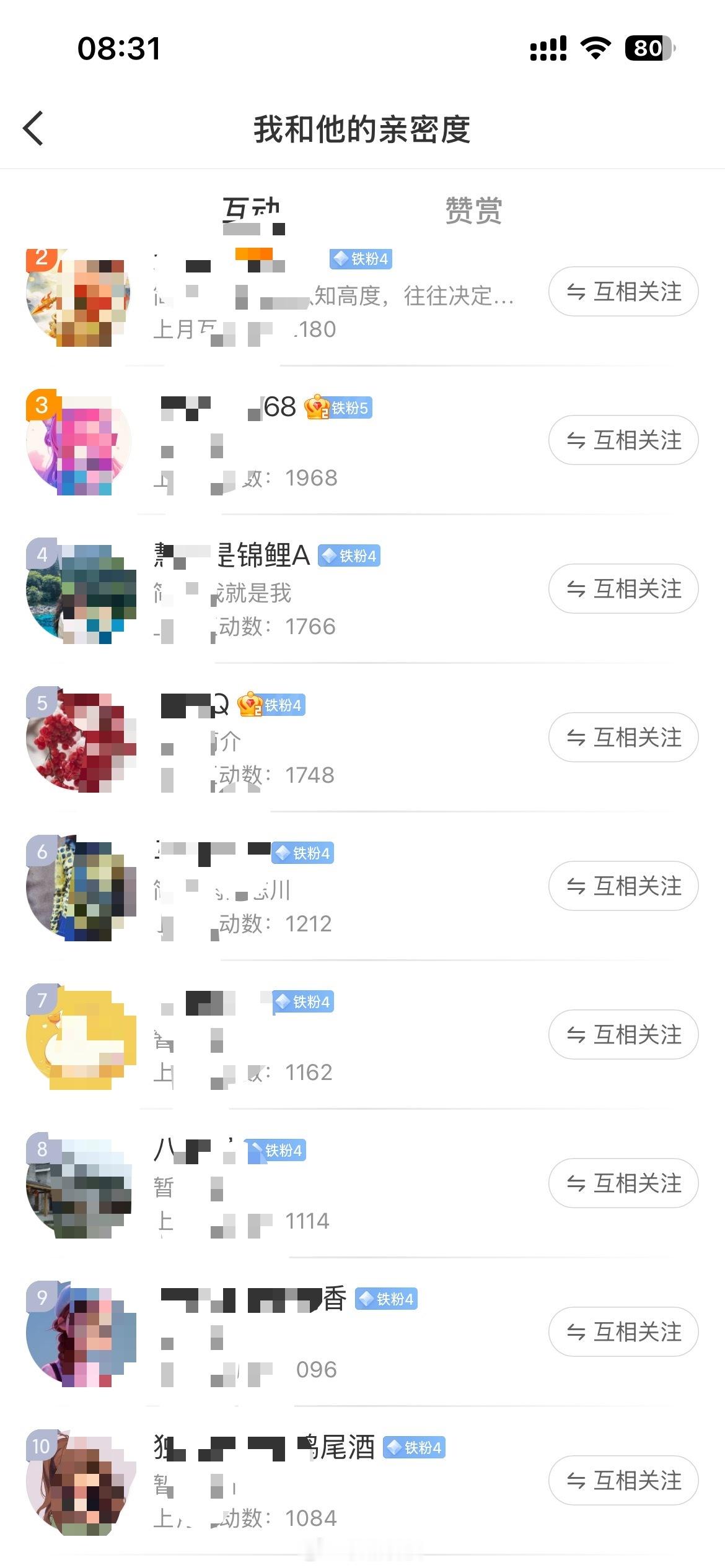The height and width of the screenshot is (1568, 725).
Task: Tap the crown 铁粉4 badge on rank-5 user
Action: pos(273,705)
